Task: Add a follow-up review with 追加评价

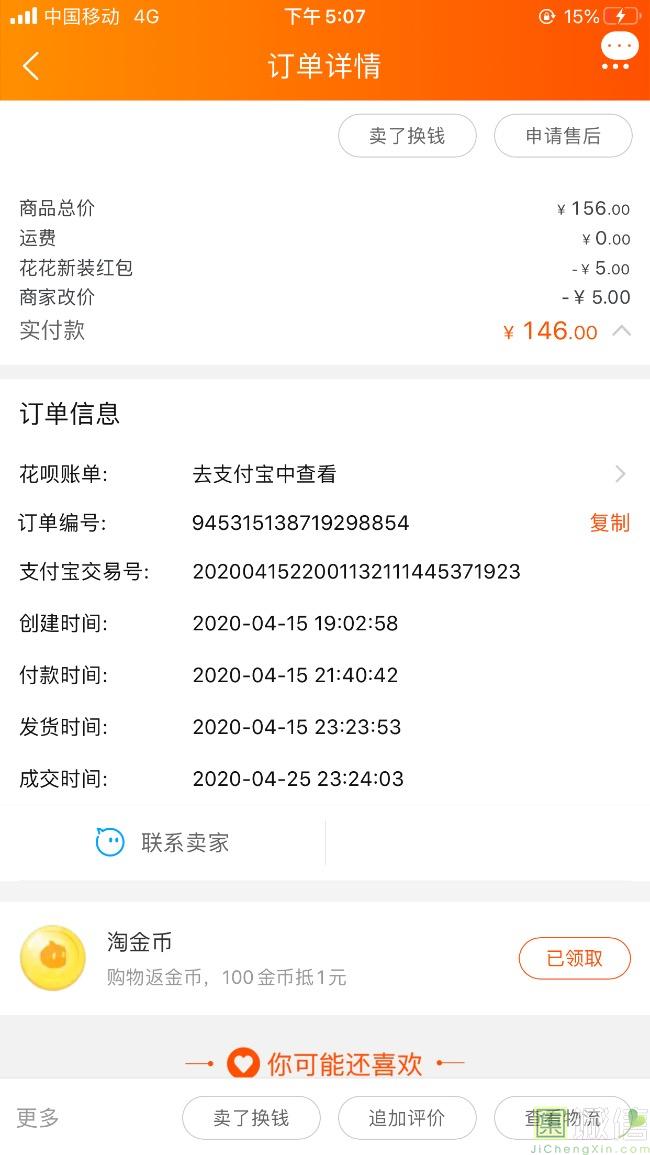Action: (407, 1118)
